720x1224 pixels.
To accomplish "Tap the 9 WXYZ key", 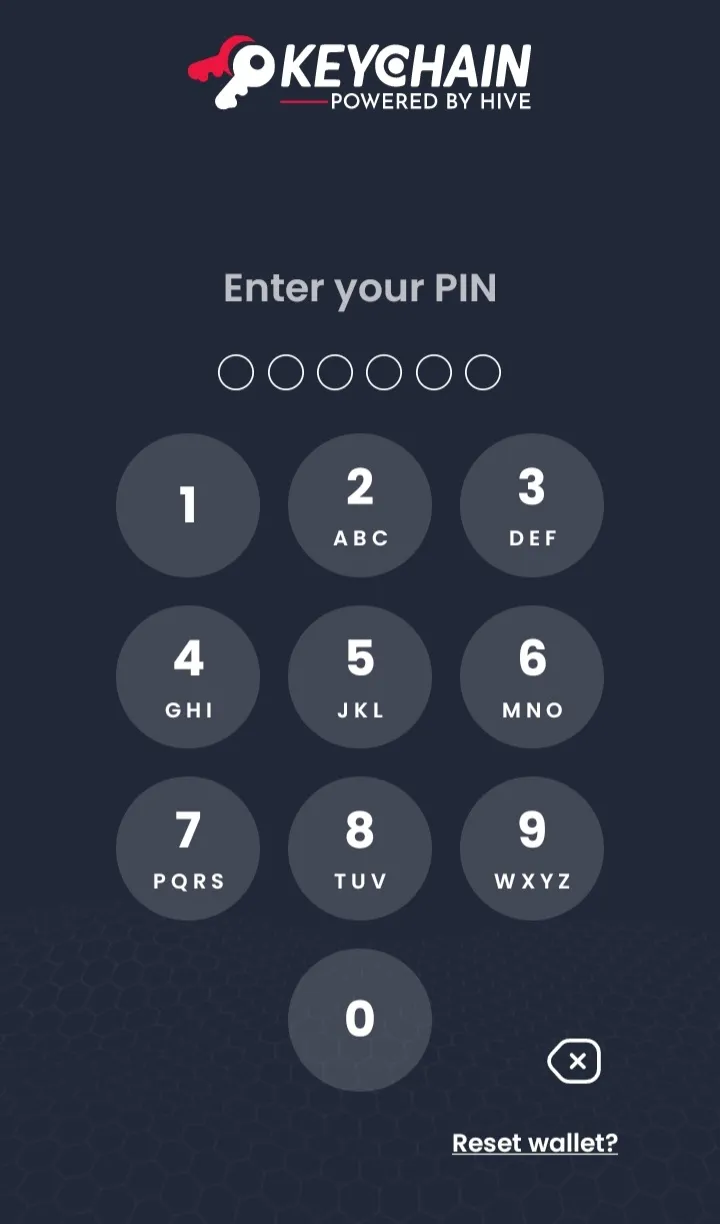I will 532,849.
